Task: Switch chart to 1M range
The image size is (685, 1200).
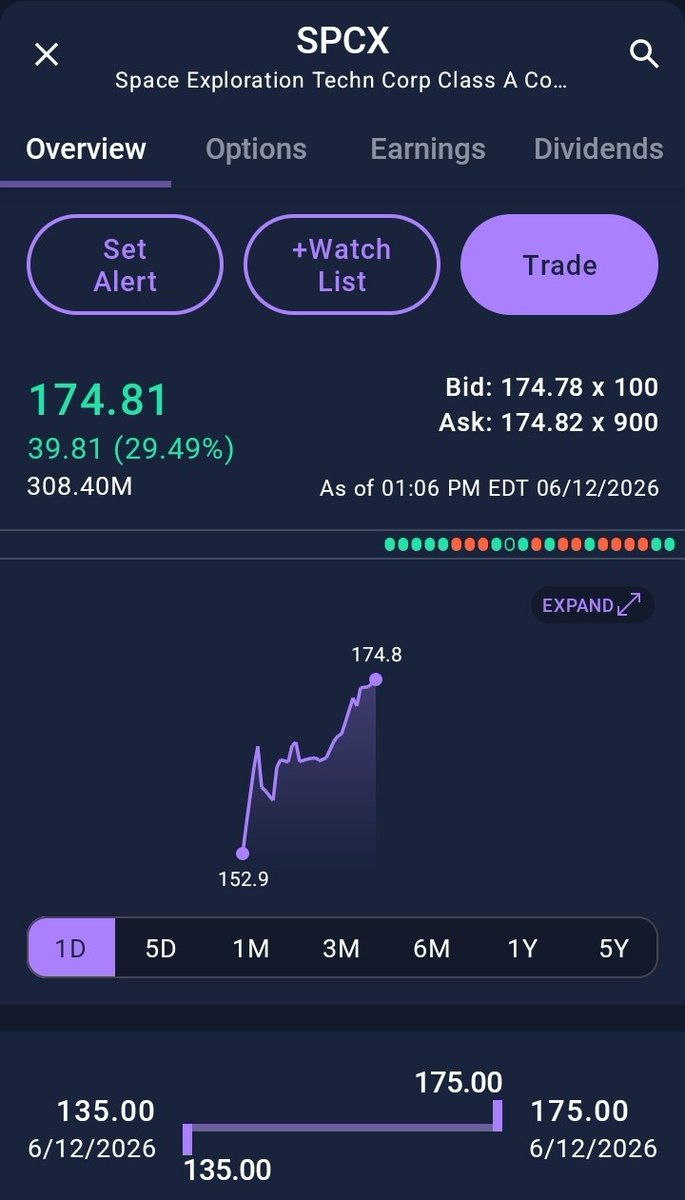Action: point(251,947)
